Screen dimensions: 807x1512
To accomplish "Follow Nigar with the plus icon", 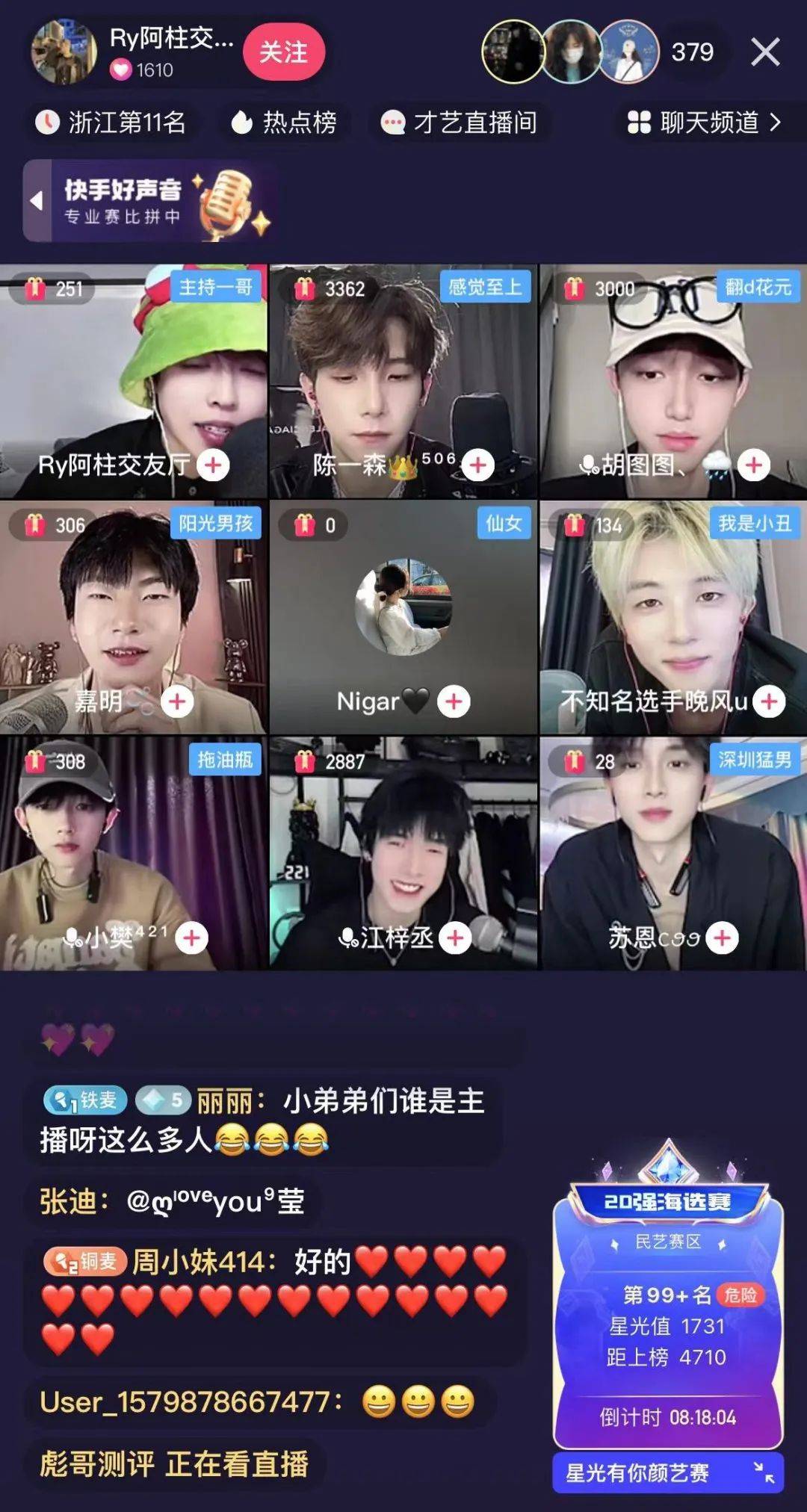I will coord(454,701).
